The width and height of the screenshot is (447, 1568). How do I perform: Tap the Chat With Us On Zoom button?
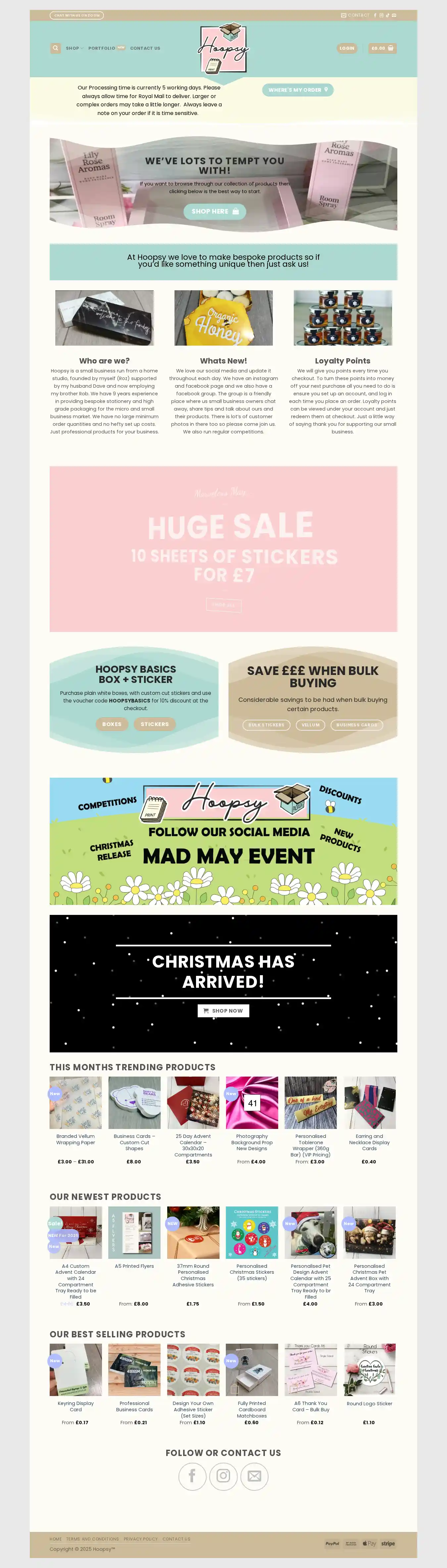[76, 15]
